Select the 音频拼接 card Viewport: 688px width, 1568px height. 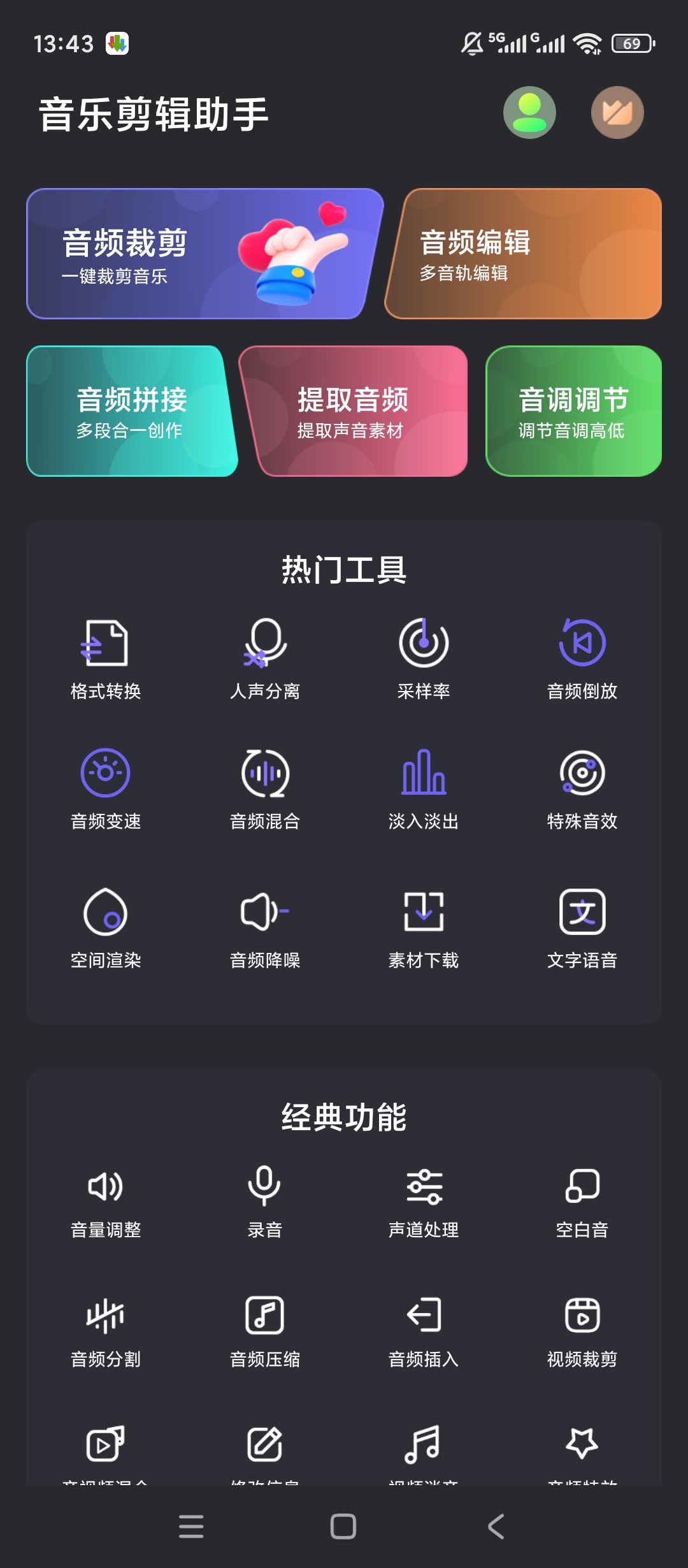tap(131, 411)
